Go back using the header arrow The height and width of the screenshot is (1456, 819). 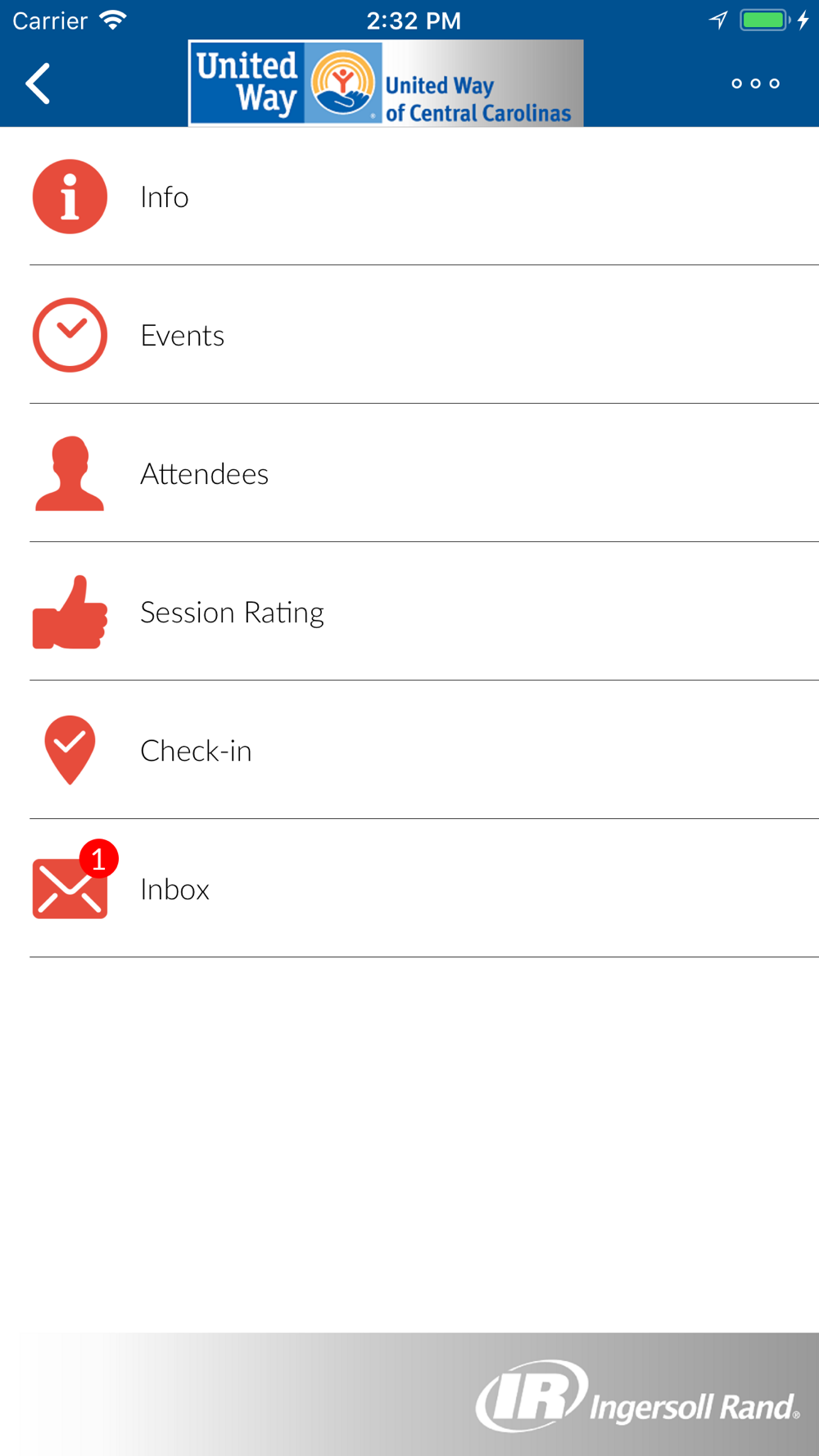pyautogui.click(x=38, y=84)
